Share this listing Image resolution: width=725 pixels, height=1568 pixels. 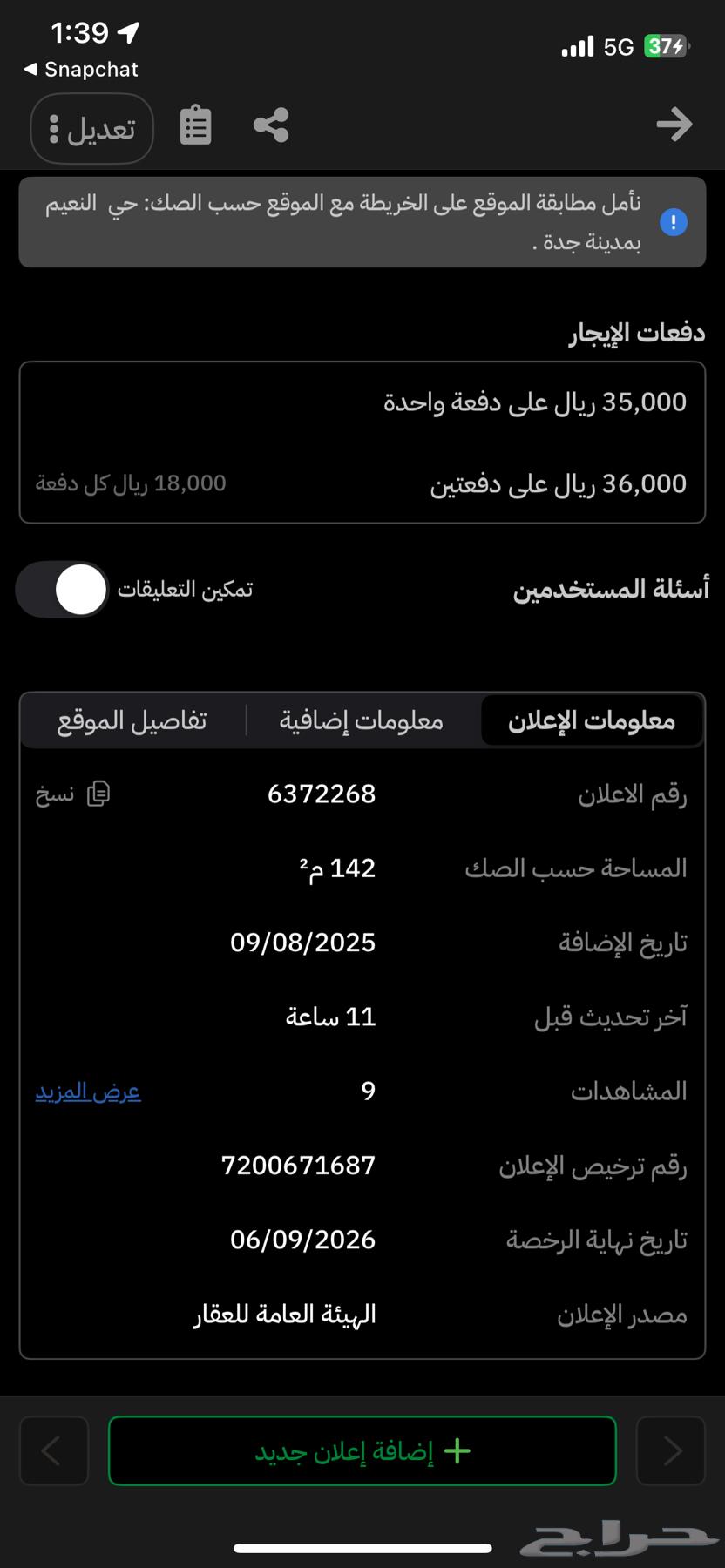271,125
